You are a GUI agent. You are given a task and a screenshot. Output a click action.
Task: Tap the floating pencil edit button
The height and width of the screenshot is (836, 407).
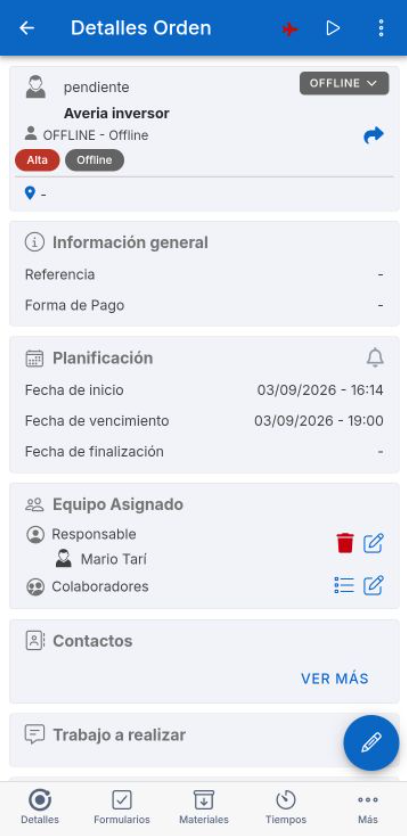point(371,743)
